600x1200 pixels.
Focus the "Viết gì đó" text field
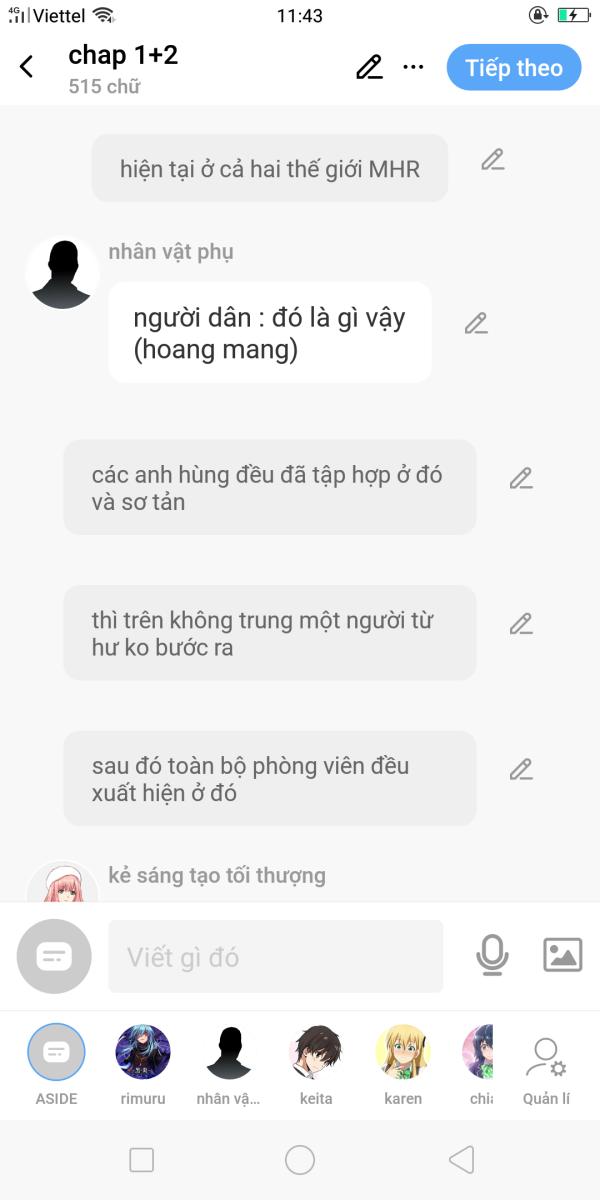[x=275, y=957]
